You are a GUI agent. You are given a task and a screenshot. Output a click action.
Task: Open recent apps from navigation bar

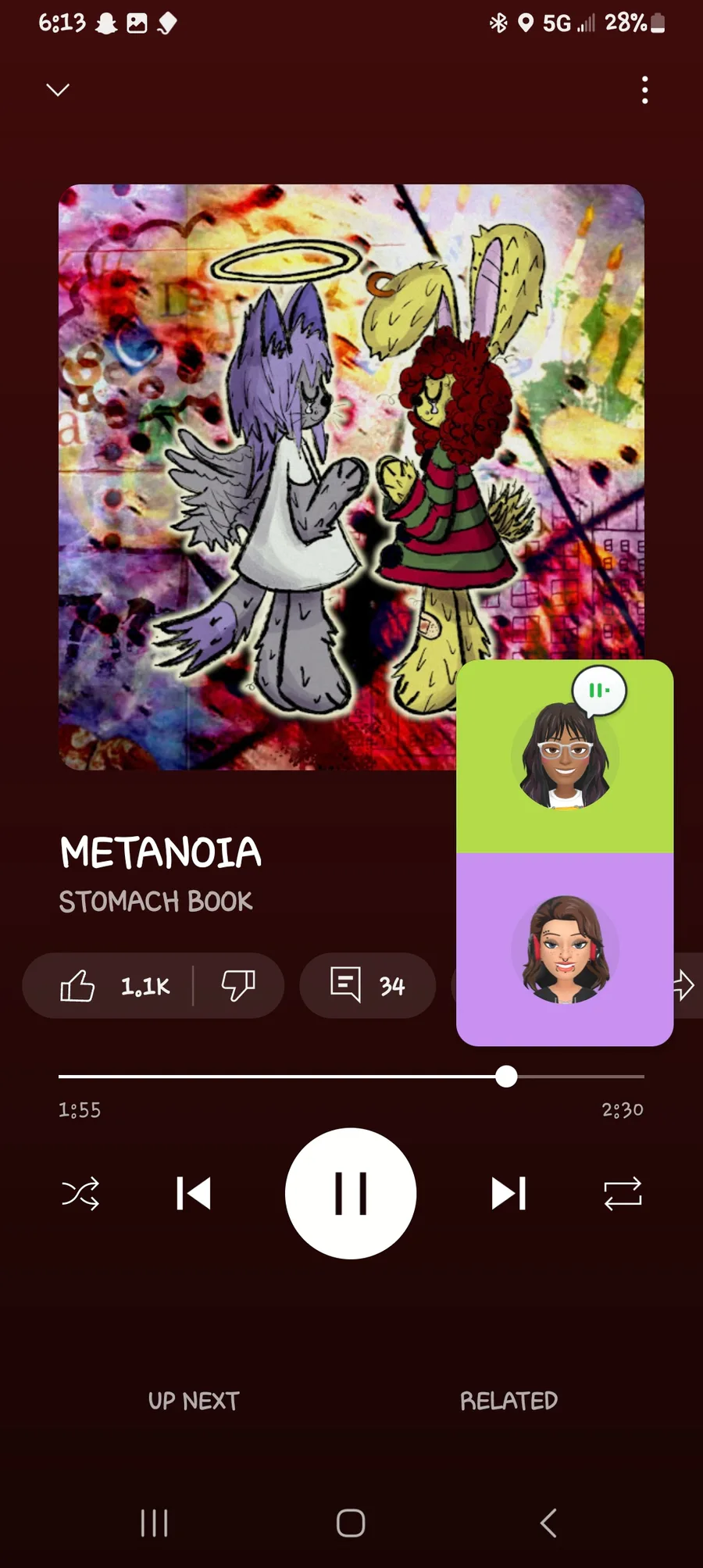point(154,1523)
